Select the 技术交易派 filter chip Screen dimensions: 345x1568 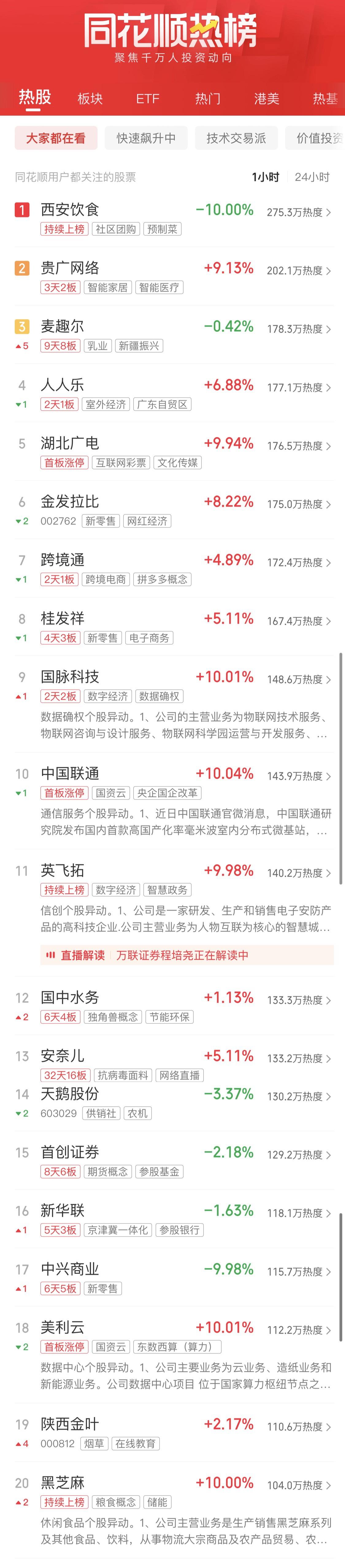(x=236, y=138)
